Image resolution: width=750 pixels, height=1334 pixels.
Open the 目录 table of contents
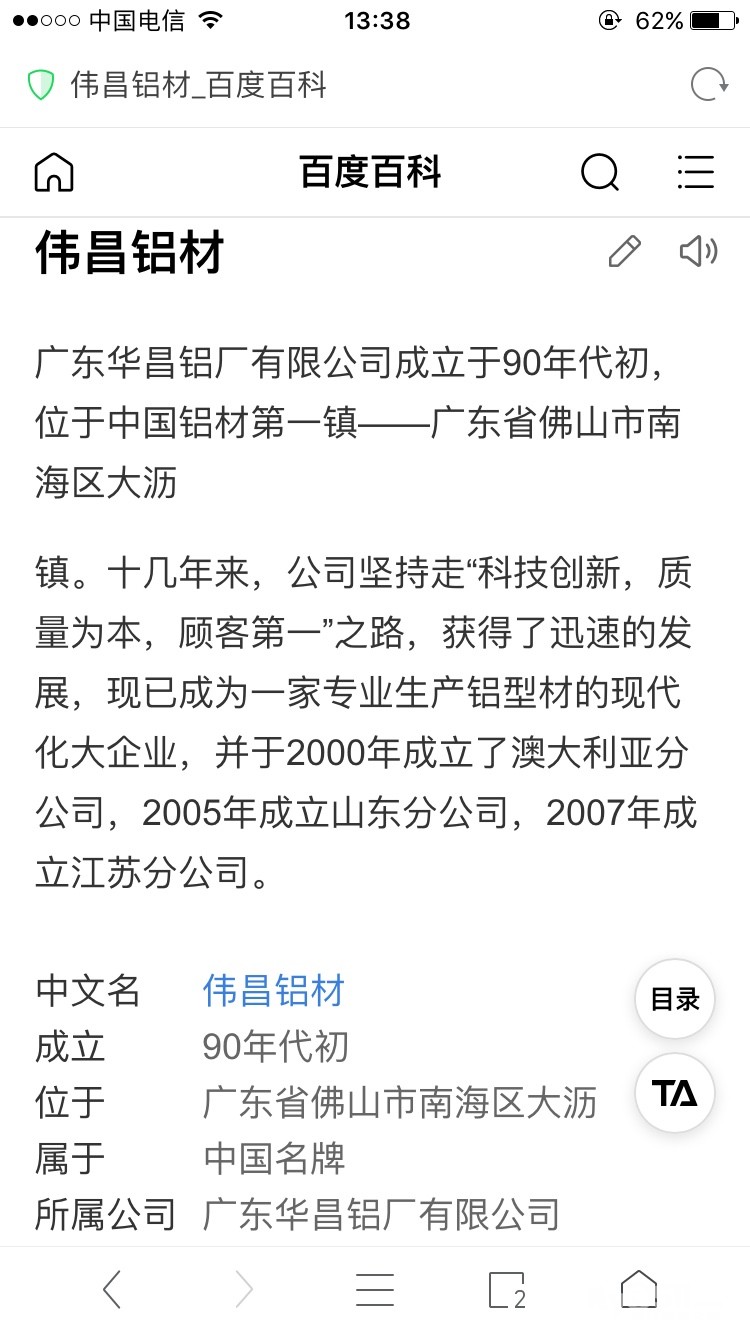(675, 999)
